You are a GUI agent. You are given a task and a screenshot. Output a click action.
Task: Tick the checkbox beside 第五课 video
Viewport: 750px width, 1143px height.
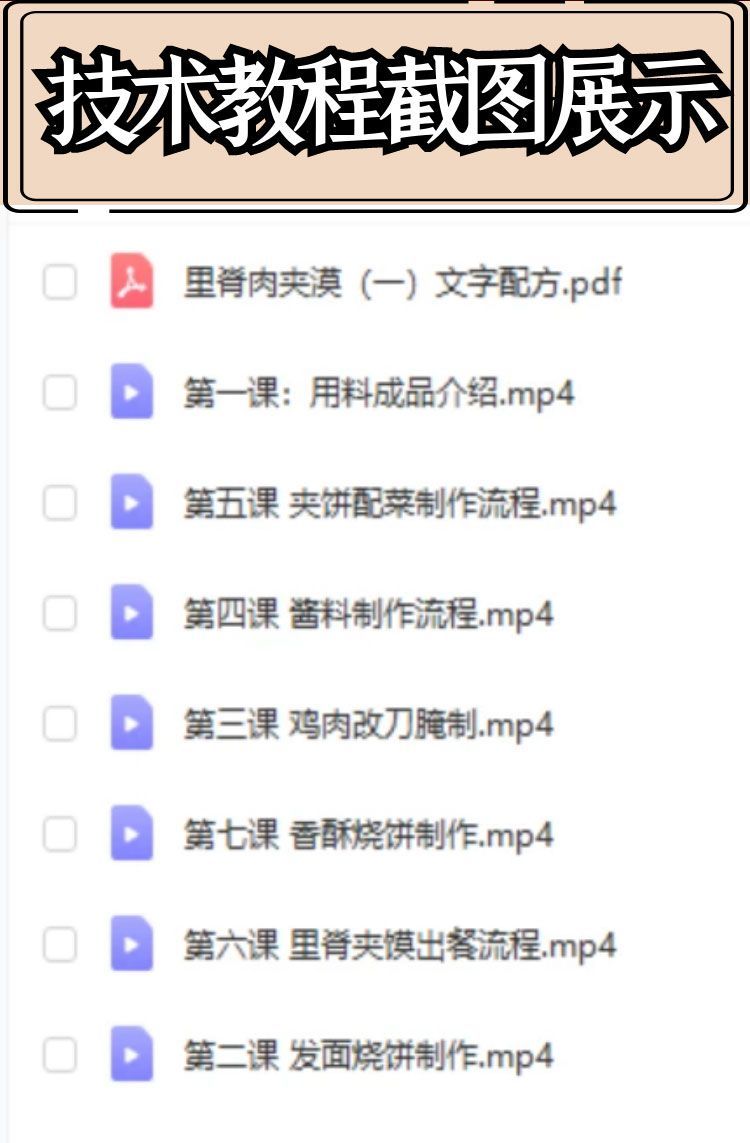coord(61,504)
